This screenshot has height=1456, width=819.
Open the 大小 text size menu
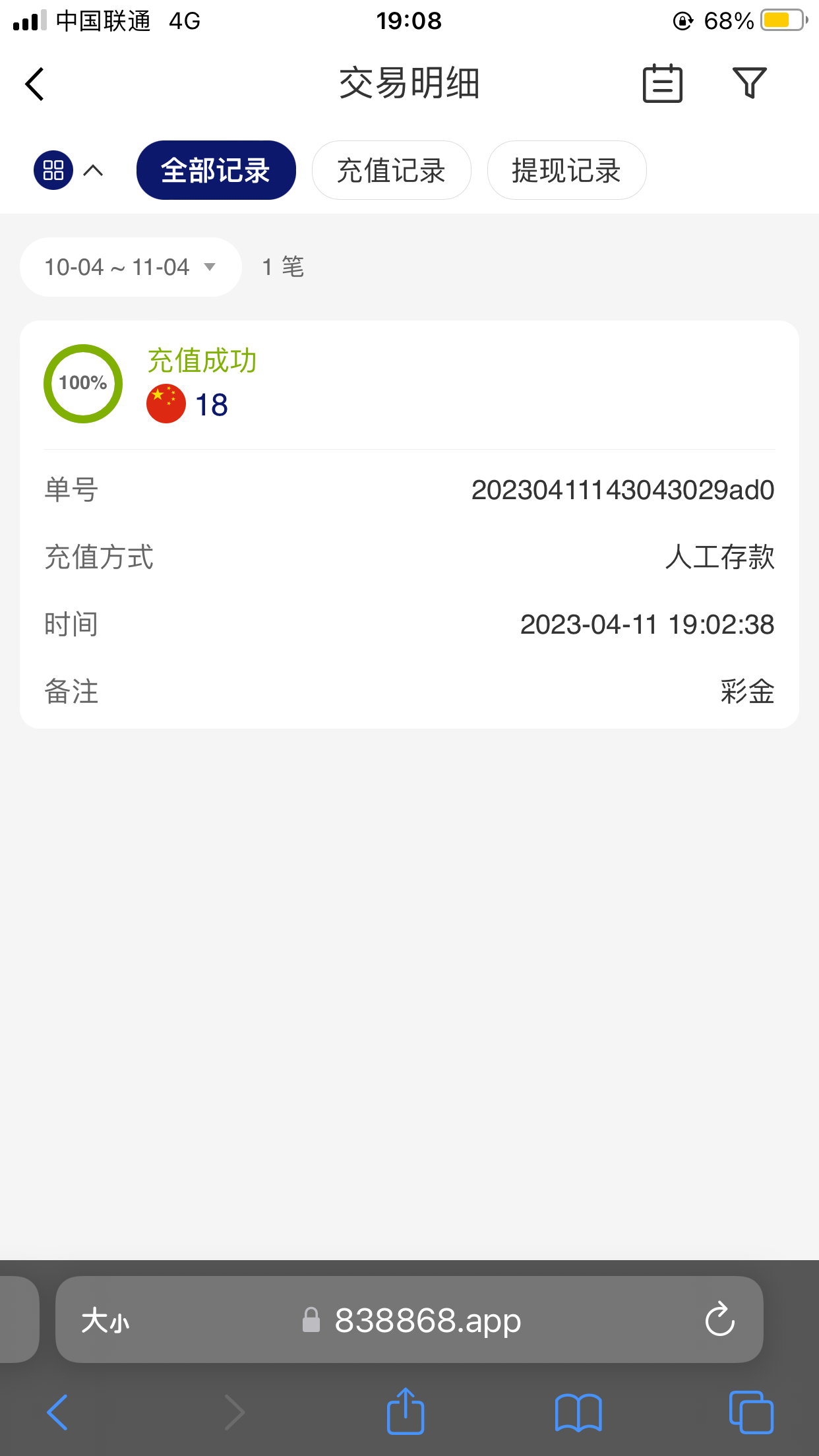point(106,1321)
